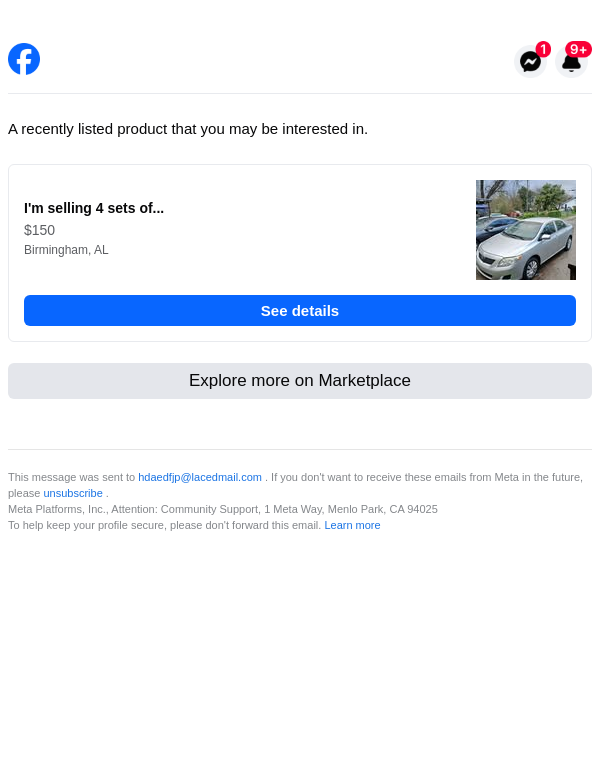Screen dimensions: 600x768
Task: Tap the unsubscribe link
Action: coord(73,493)
